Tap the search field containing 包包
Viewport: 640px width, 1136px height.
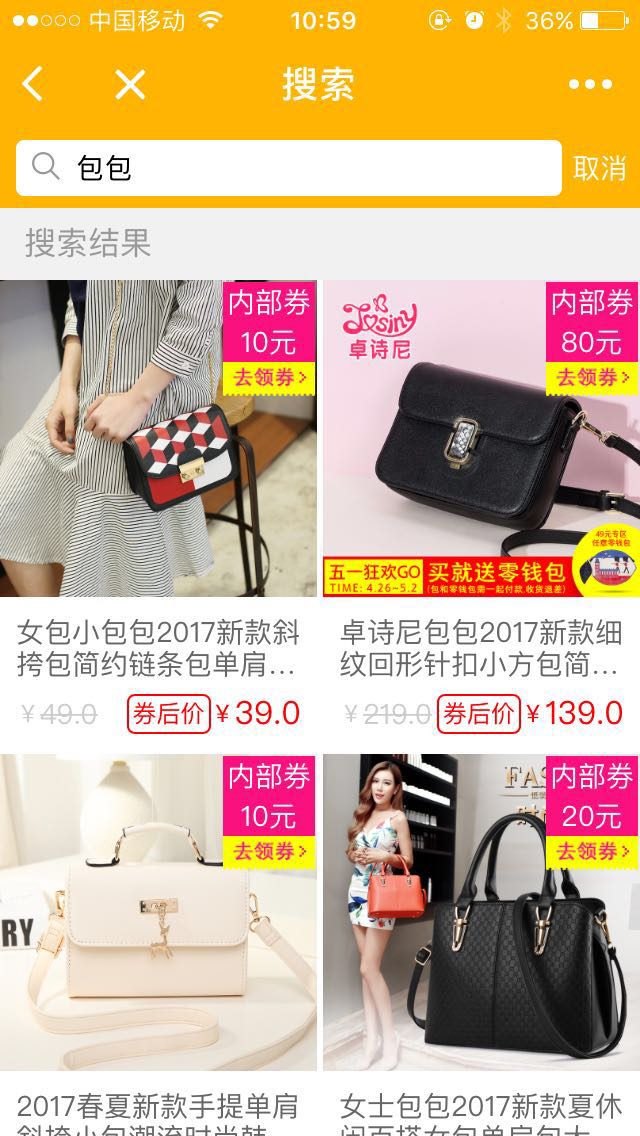point(300,168)
